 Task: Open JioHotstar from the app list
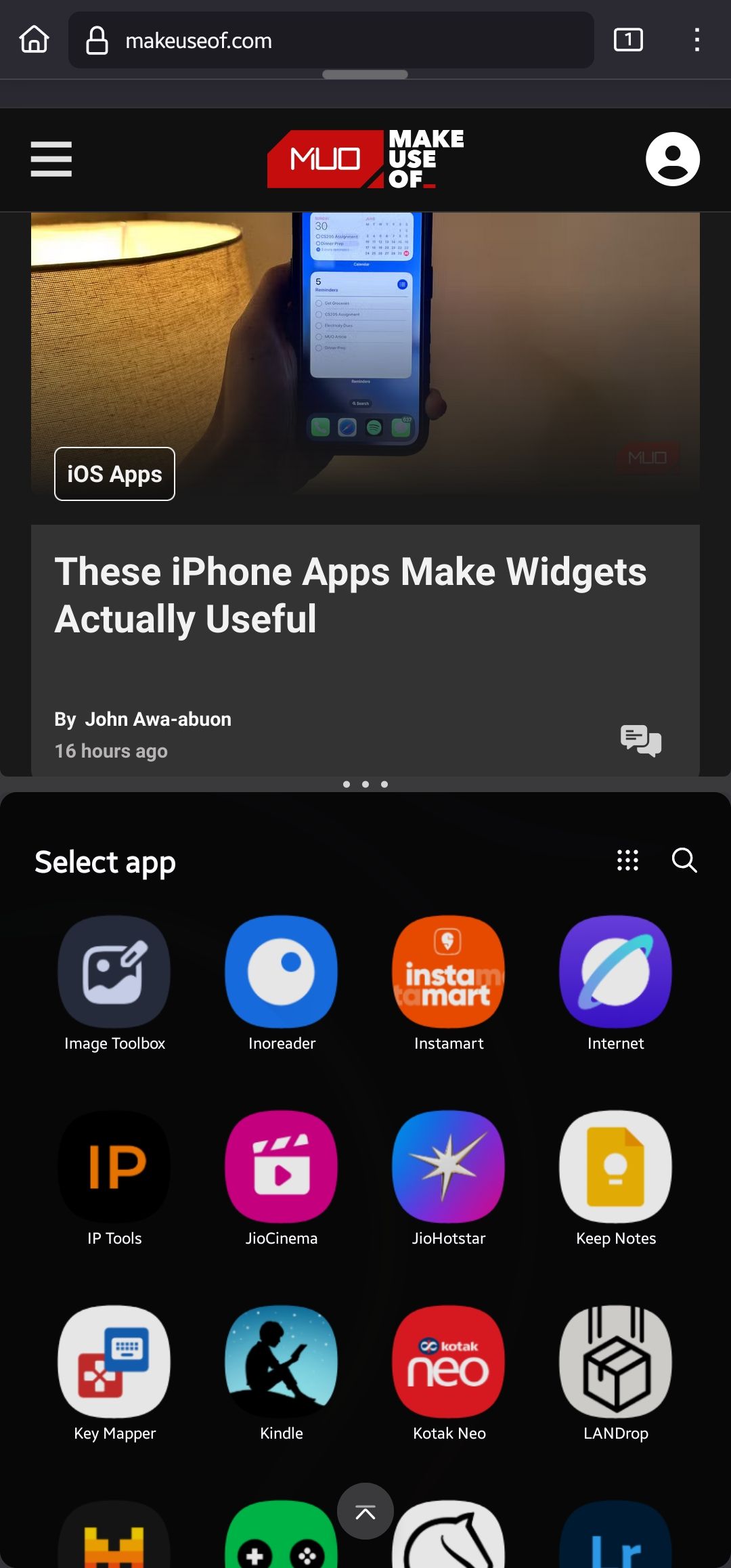(x=448, y=1167)
